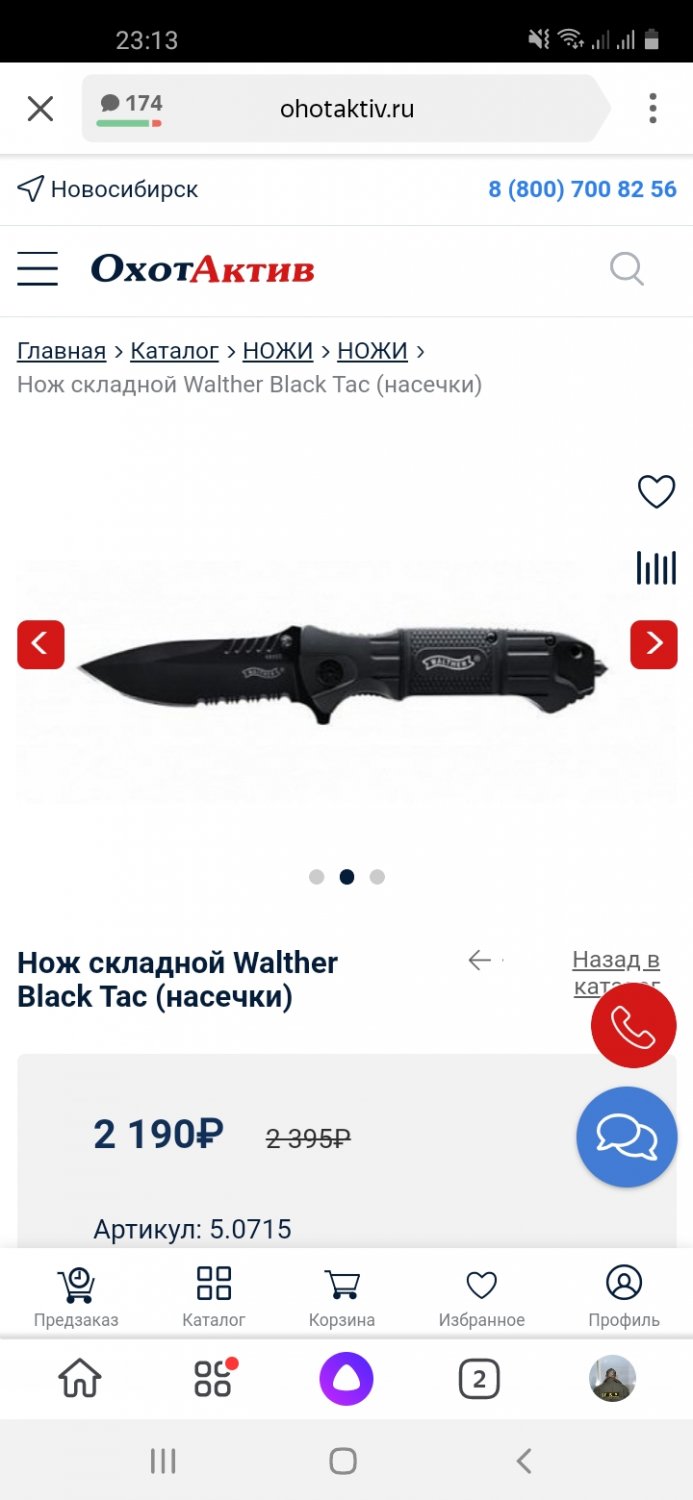Show the next product photo
Image resolution: width=693 pixels, height=1500 pixels.
click(654, 644)
